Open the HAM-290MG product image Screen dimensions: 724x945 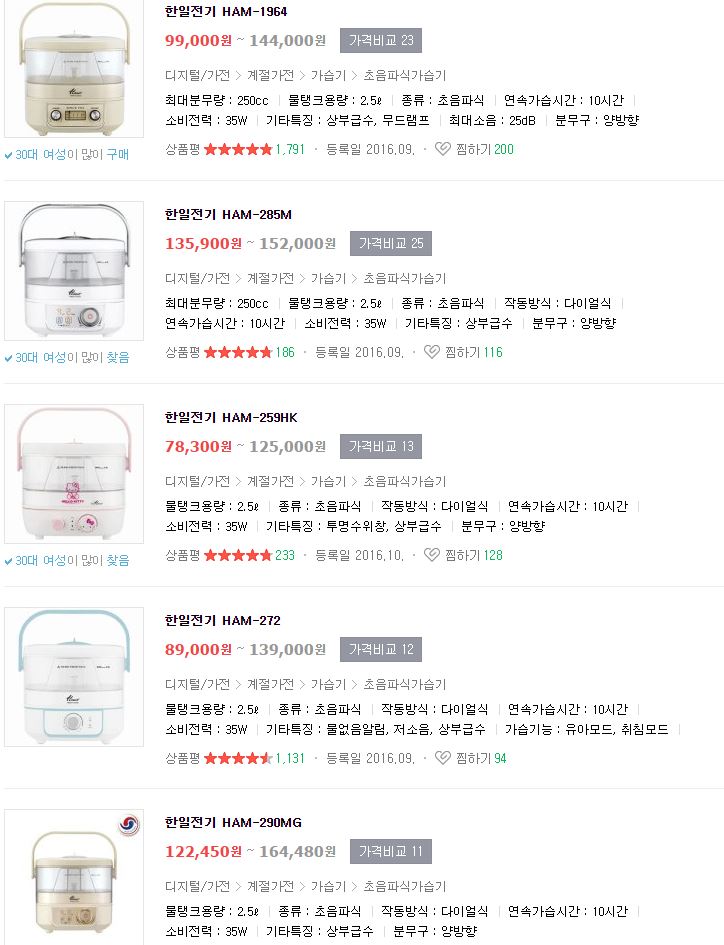74,878
